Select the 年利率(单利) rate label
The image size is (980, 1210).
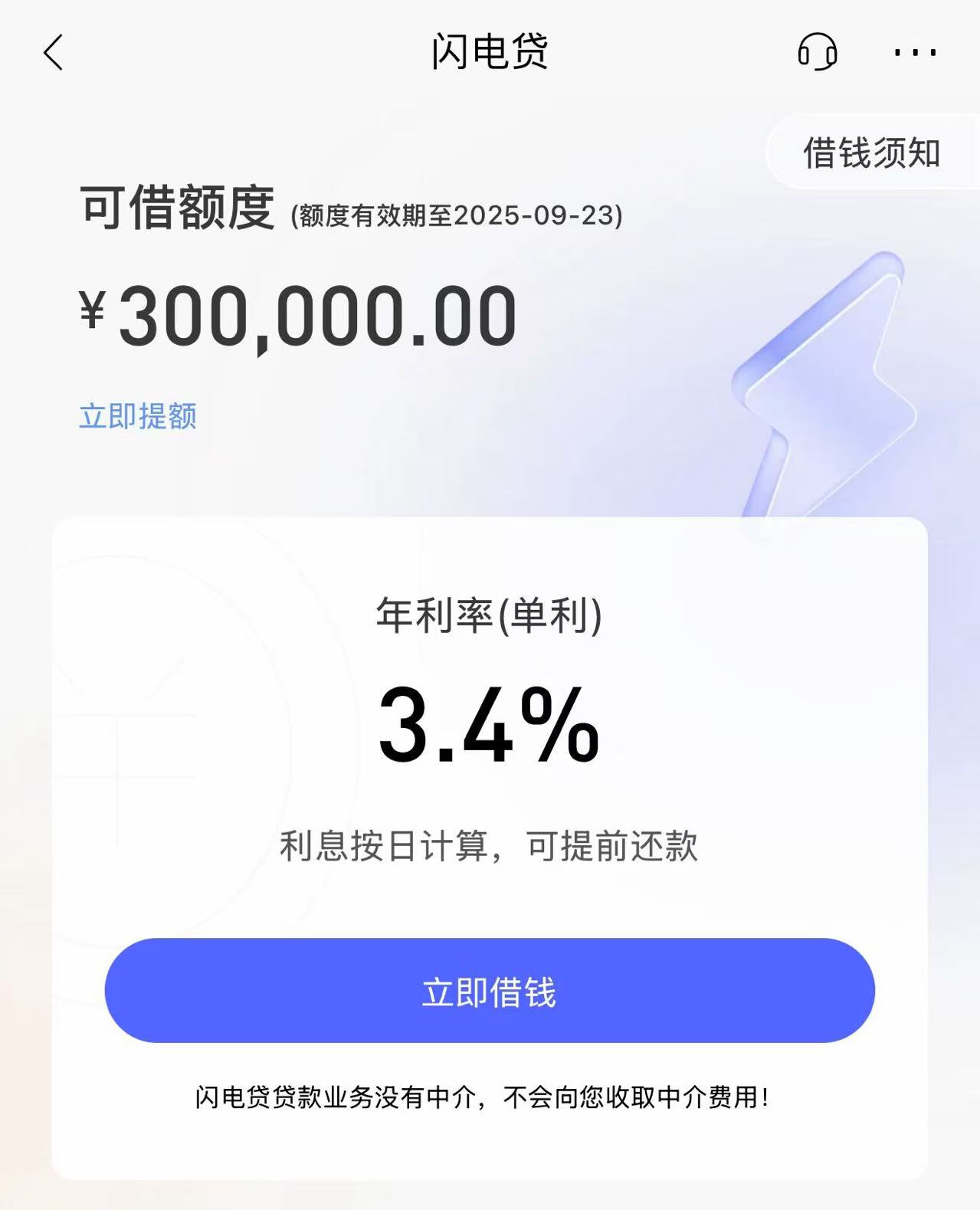(490, 613)
